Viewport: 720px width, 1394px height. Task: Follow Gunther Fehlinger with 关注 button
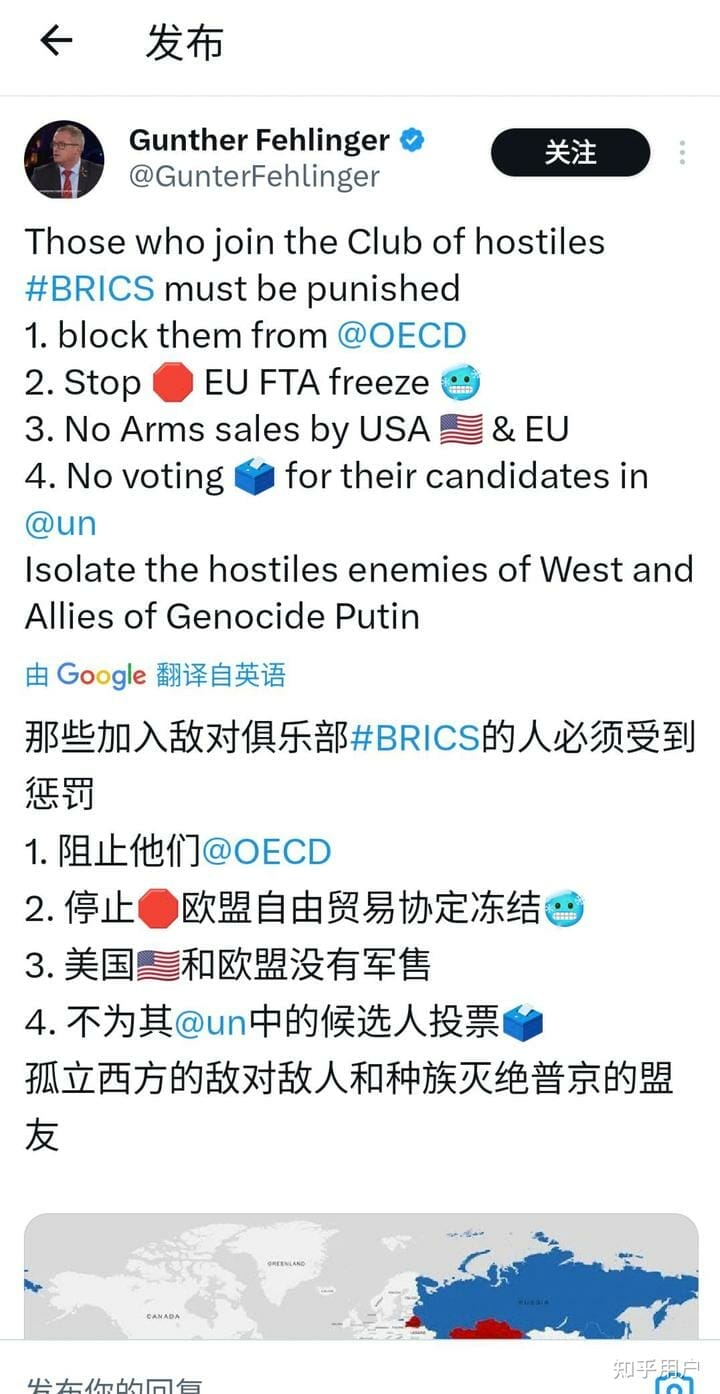click(x=570, y=153)
